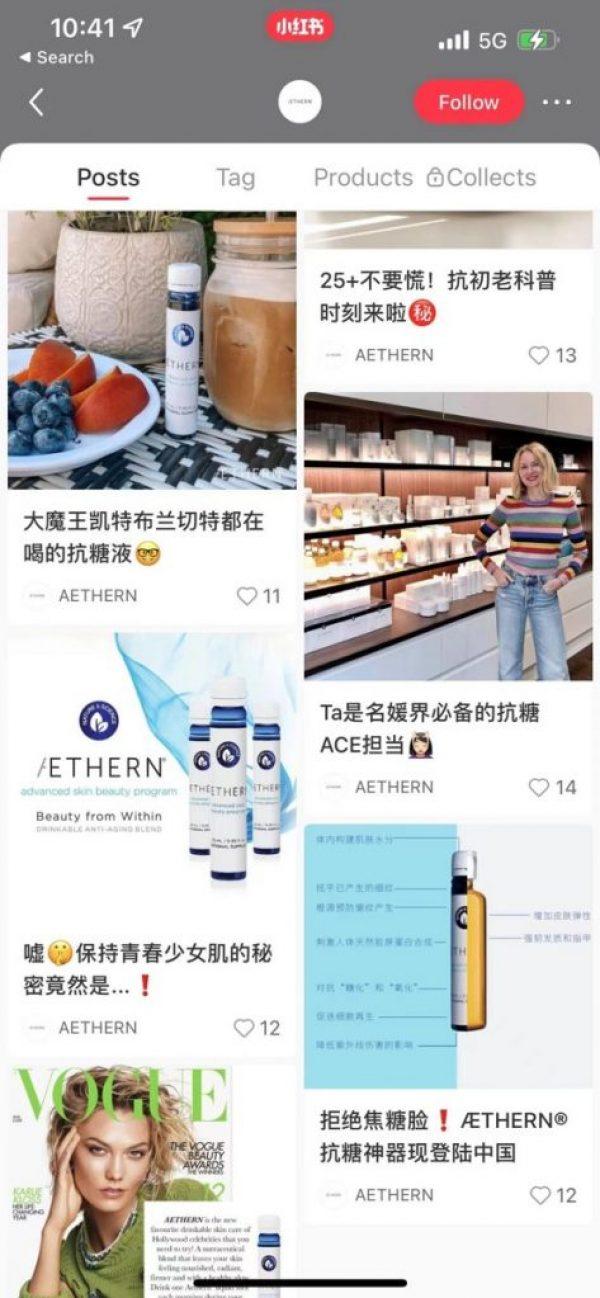Switch to the Posts tab

click(x=108, y=178)
